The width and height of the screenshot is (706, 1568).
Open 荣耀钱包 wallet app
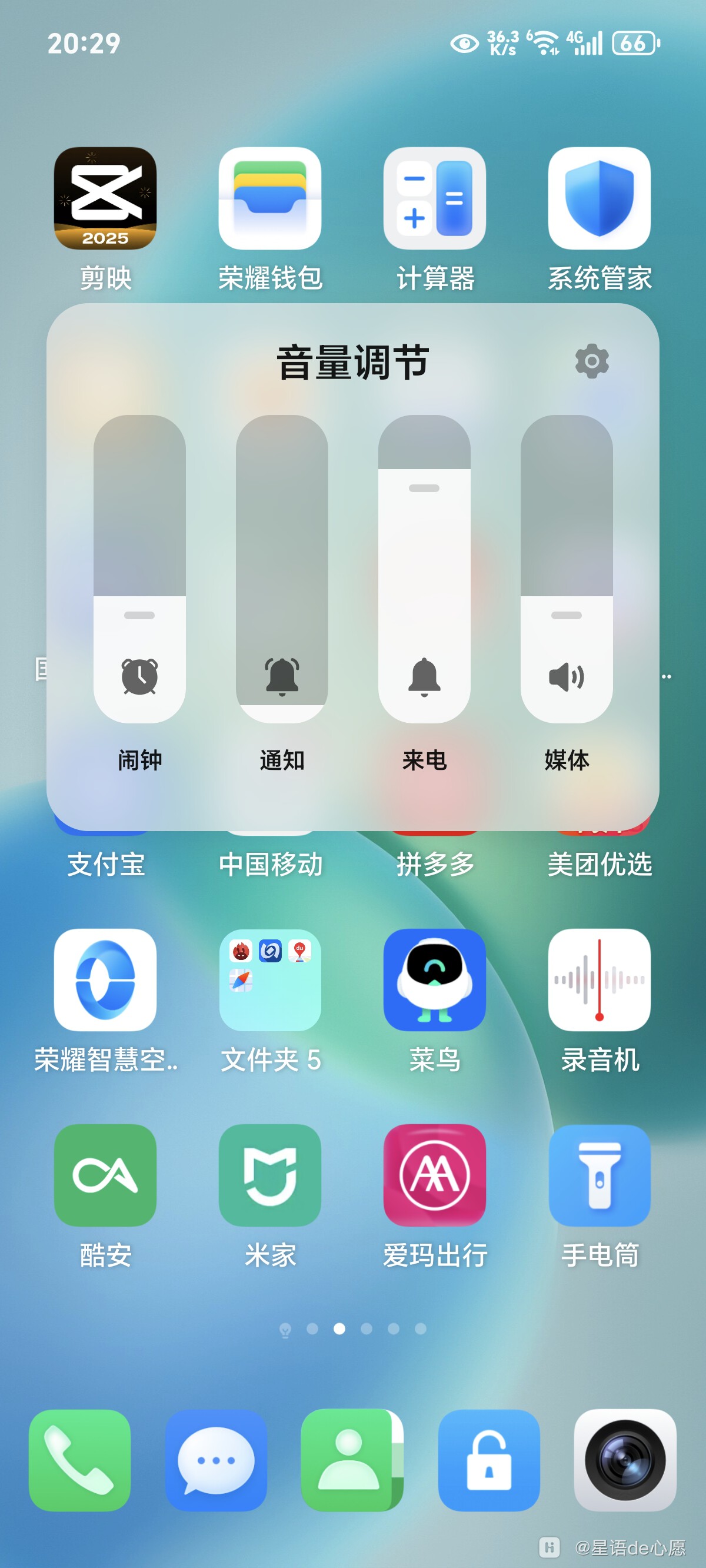coord(270,198)
